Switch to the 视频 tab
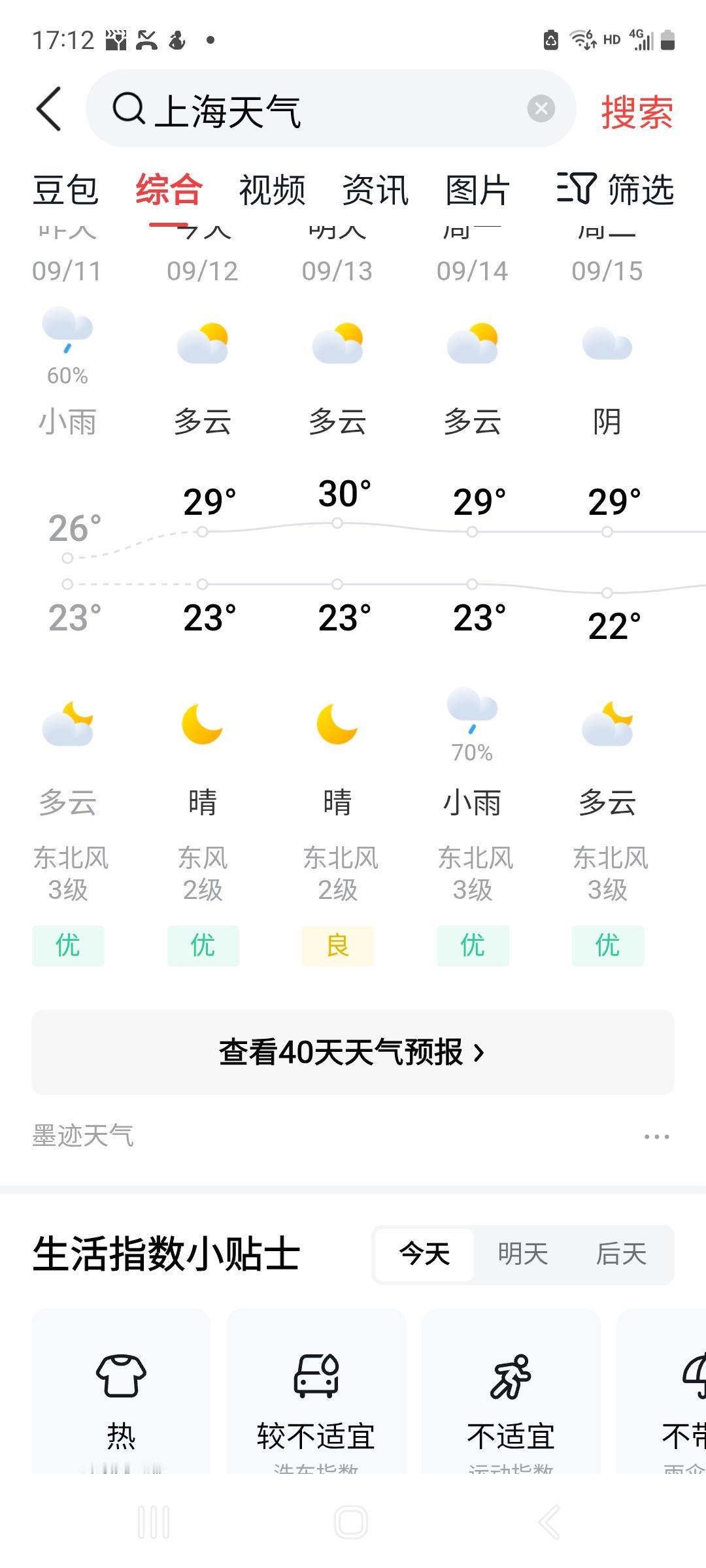 [272, 190]
